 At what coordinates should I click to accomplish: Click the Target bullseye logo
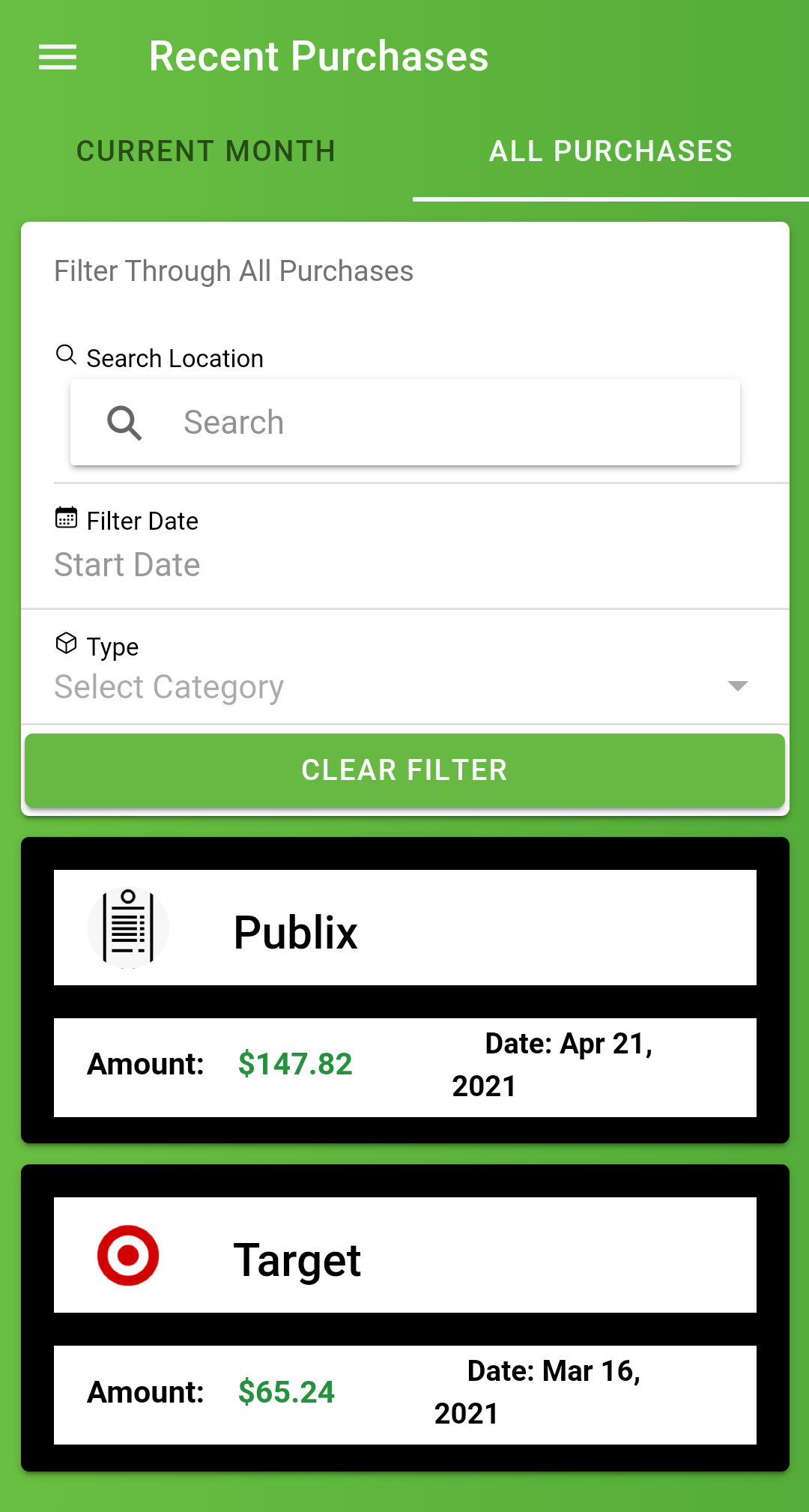pos(129,1257)
